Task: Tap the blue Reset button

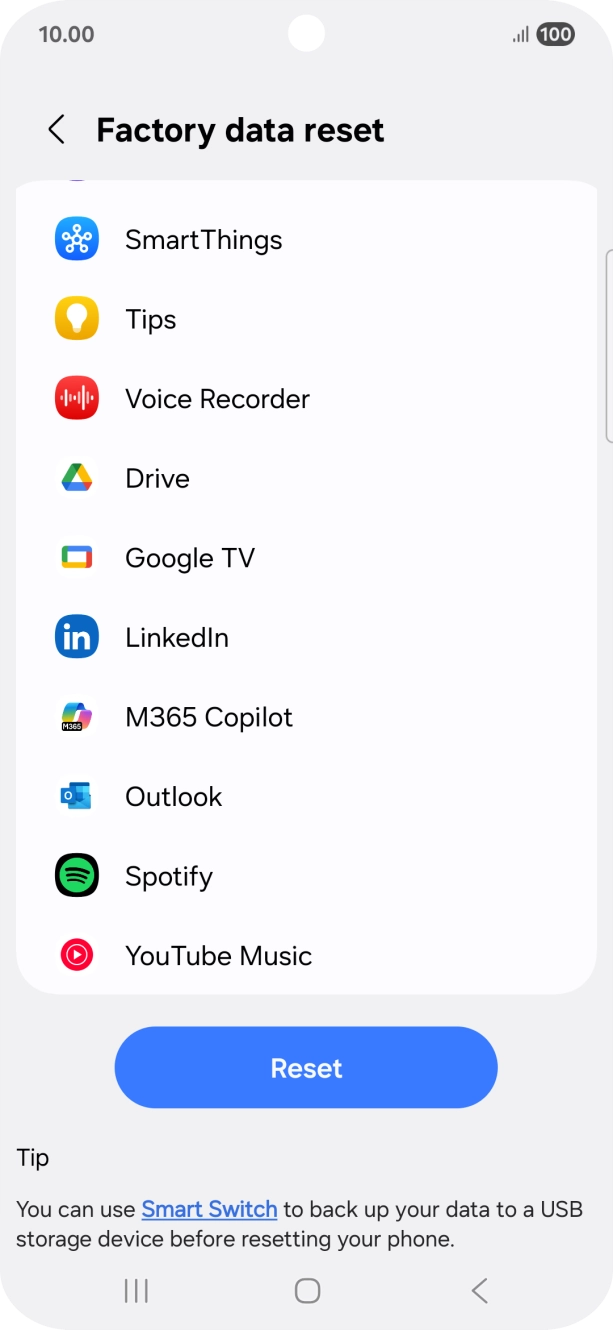Action: [x=306, y=1068]
